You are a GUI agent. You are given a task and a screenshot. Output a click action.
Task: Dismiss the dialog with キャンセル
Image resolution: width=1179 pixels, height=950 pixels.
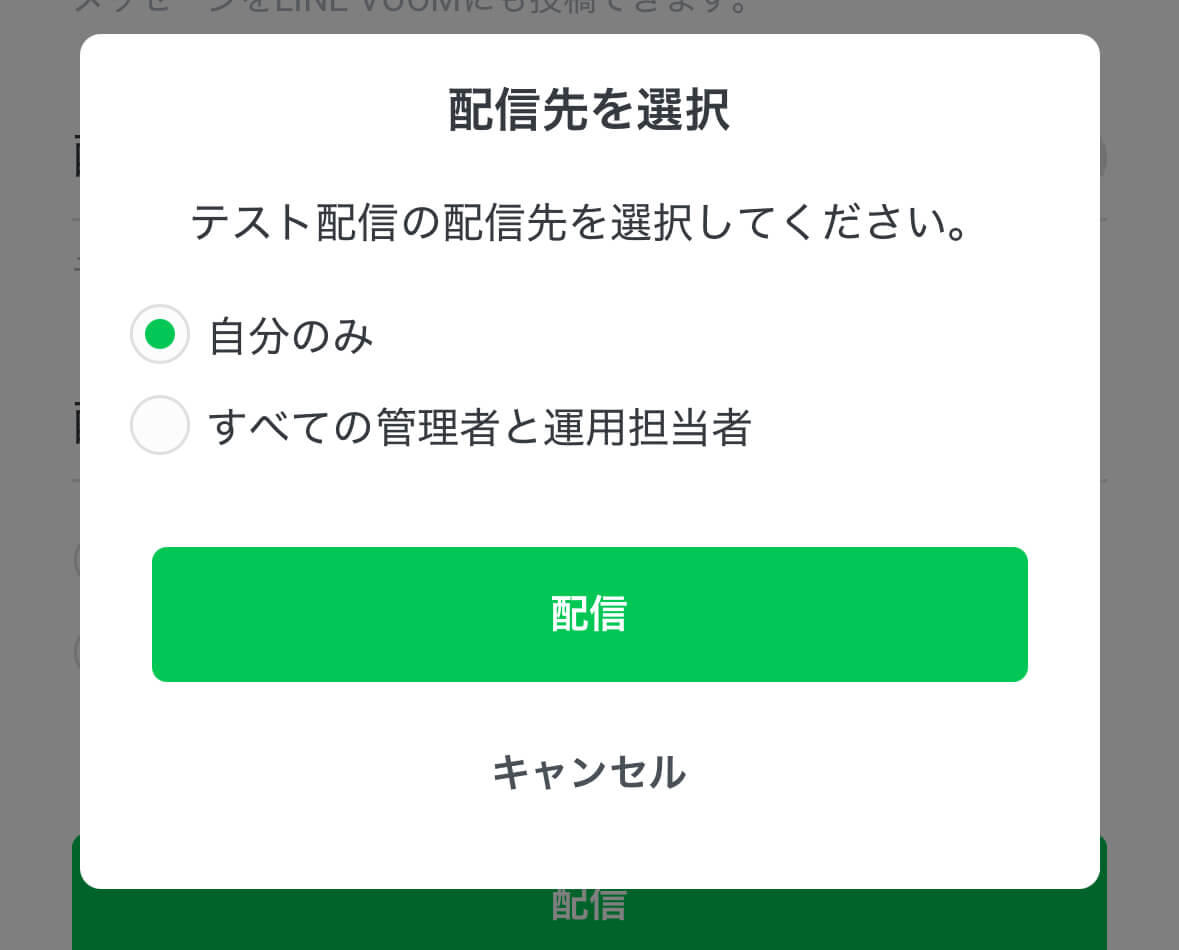(589, 772)
